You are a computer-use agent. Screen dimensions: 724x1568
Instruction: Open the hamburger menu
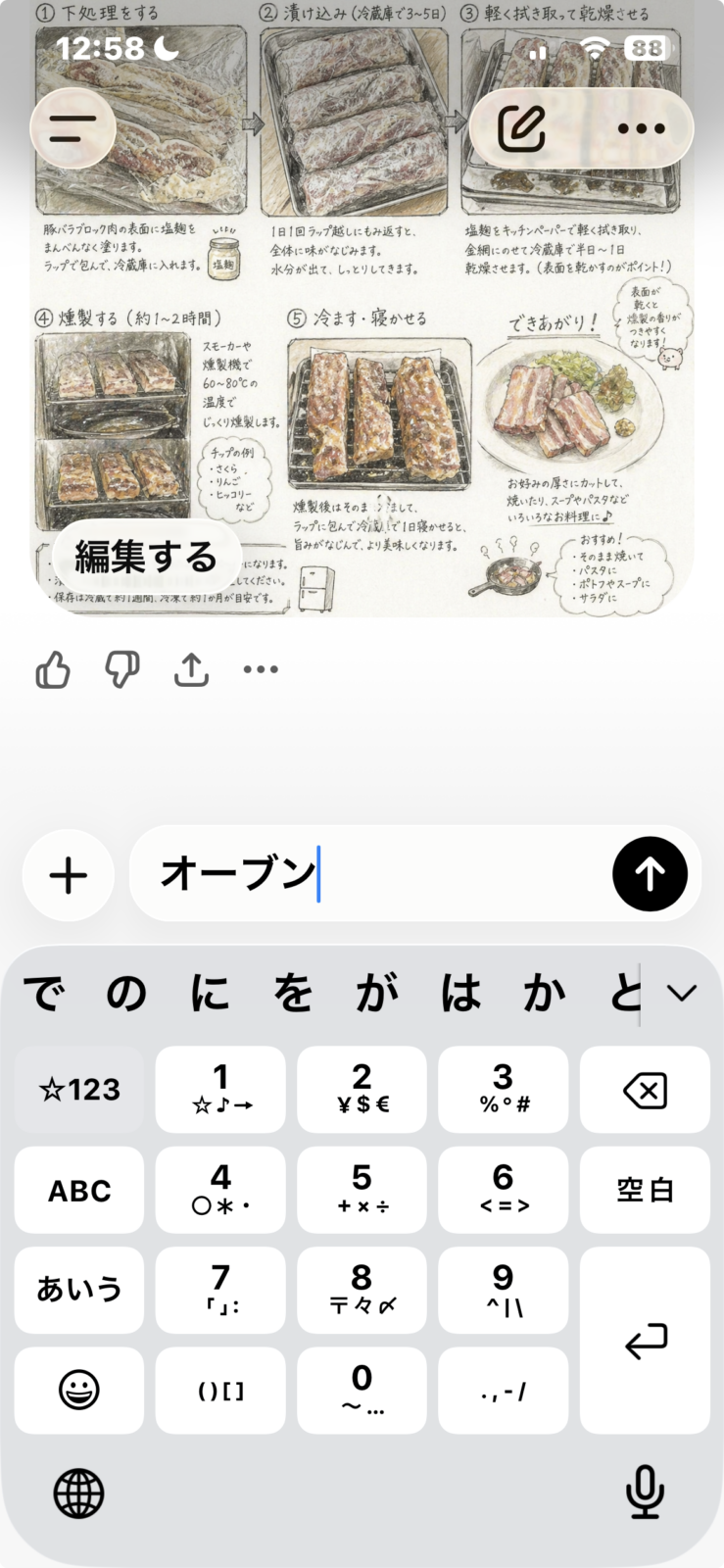click(72, 127)
